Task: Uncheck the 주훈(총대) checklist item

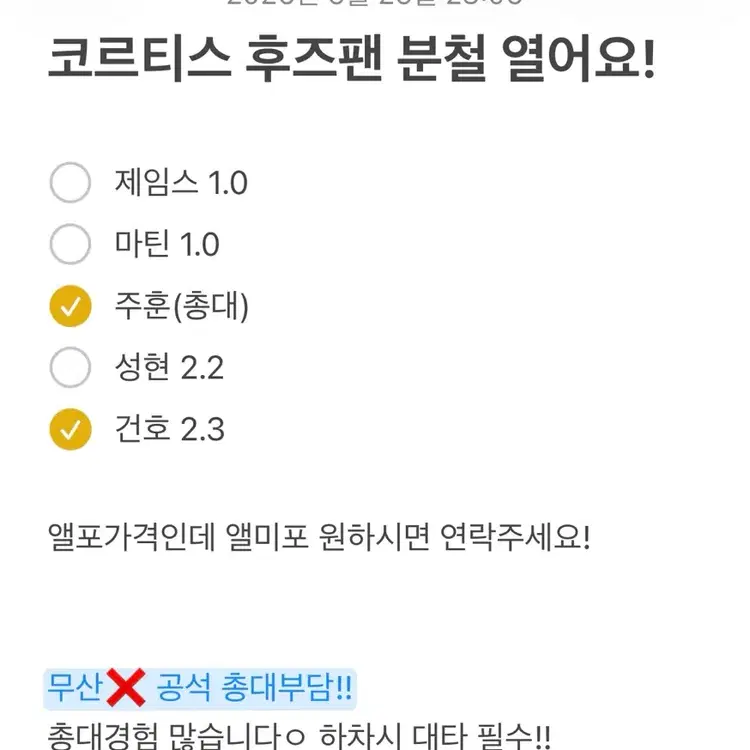Action: tap(70, 306)
